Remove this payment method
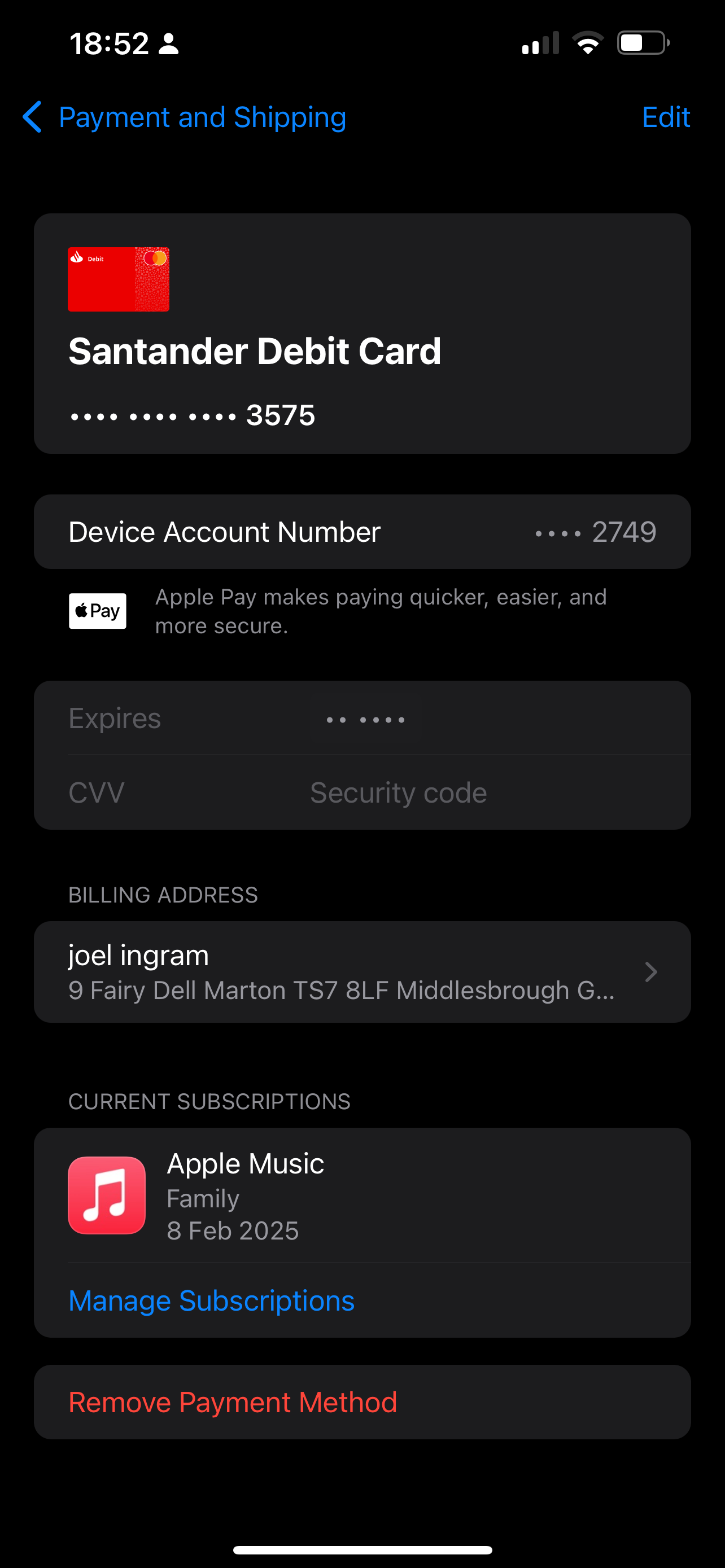The height and width of the screenshot is (1568, 725). [x=233, y=1402]
